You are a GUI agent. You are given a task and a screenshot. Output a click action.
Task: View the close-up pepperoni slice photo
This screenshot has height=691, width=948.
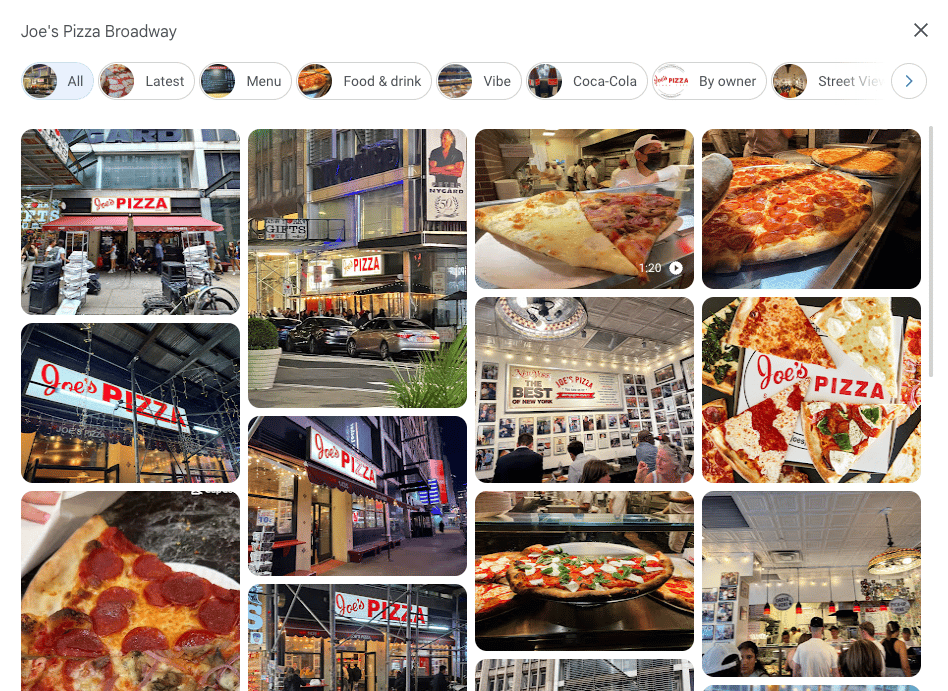130,590
